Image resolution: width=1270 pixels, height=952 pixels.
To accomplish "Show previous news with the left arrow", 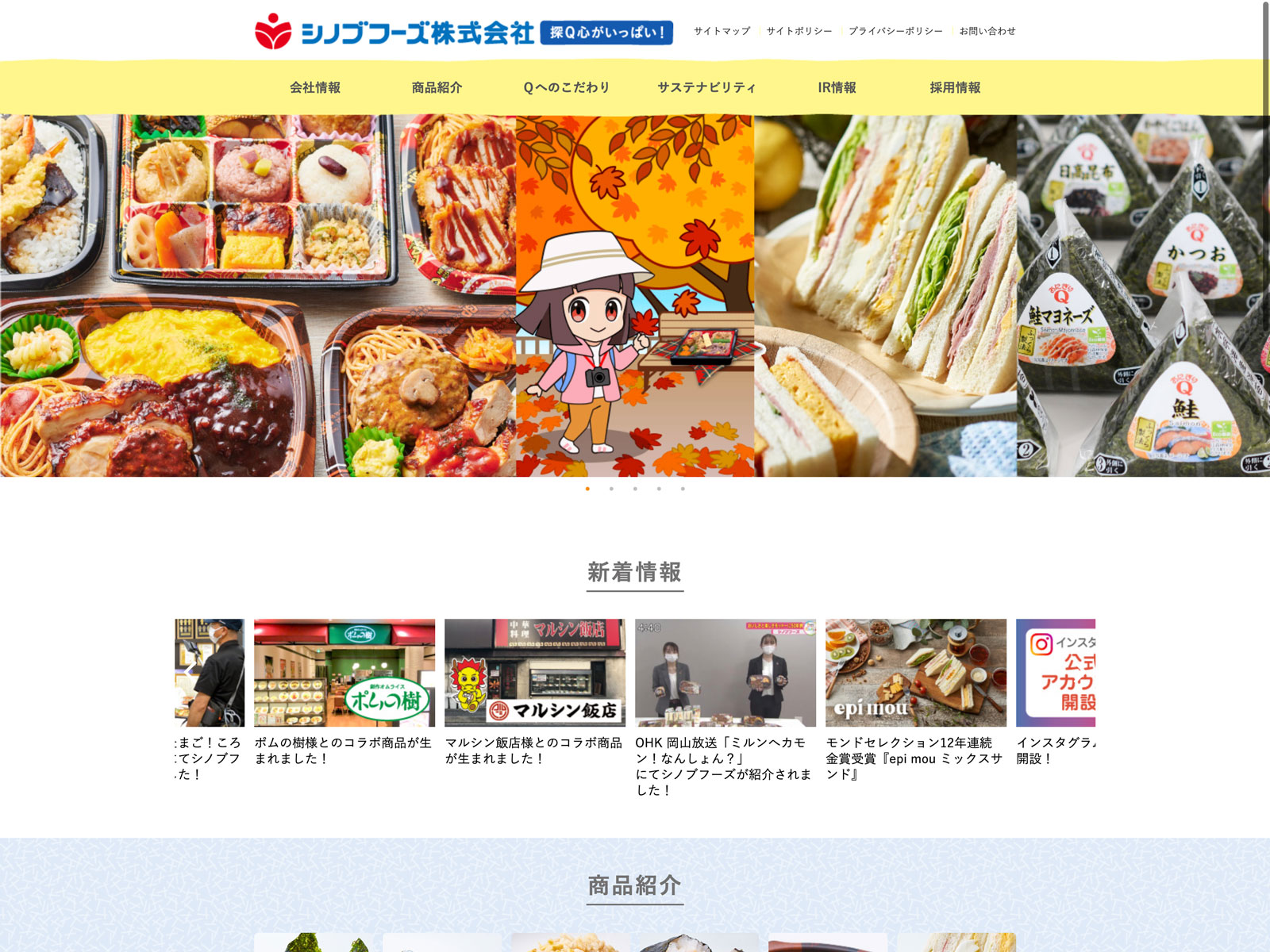I will (188, 672).
